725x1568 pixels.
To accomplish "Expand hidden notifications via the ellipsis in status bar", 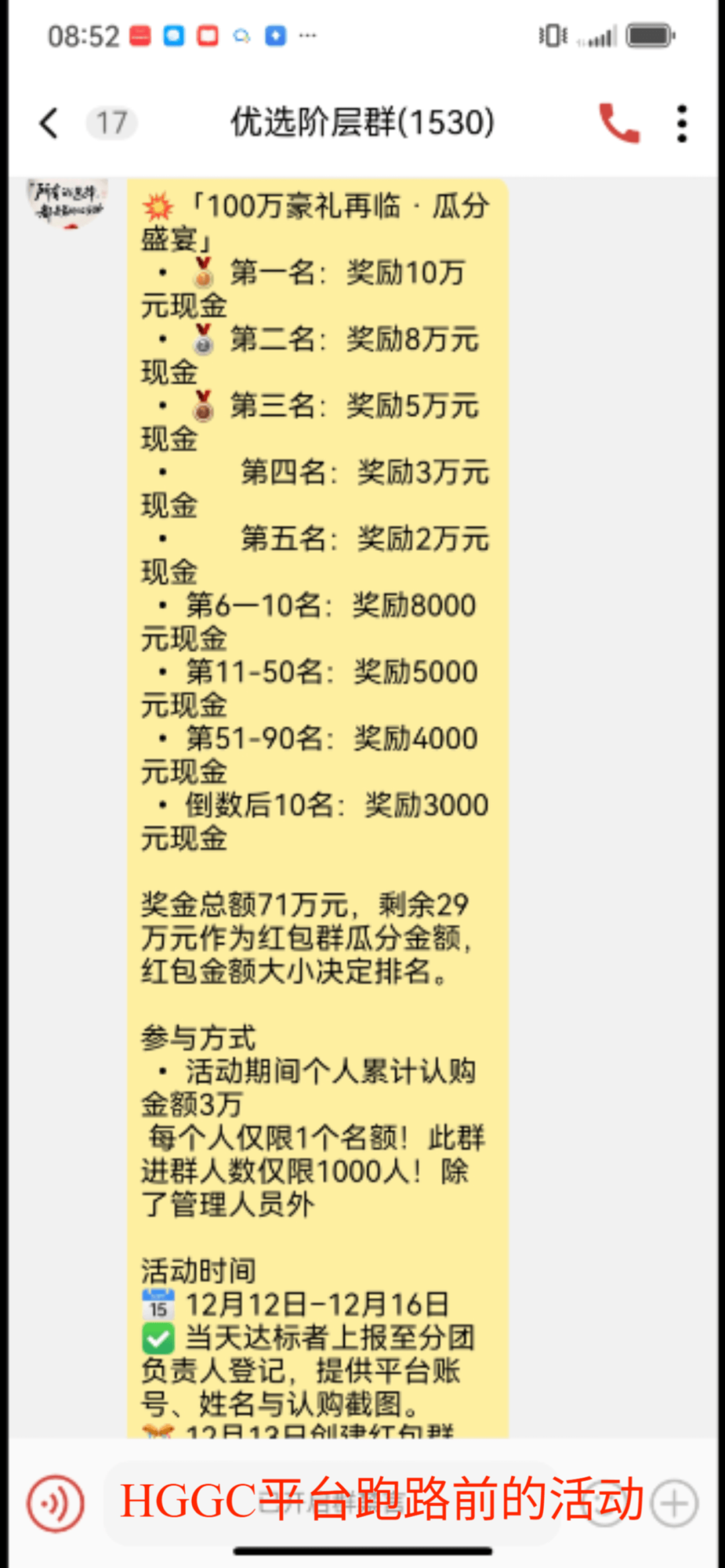I will 307,37.
